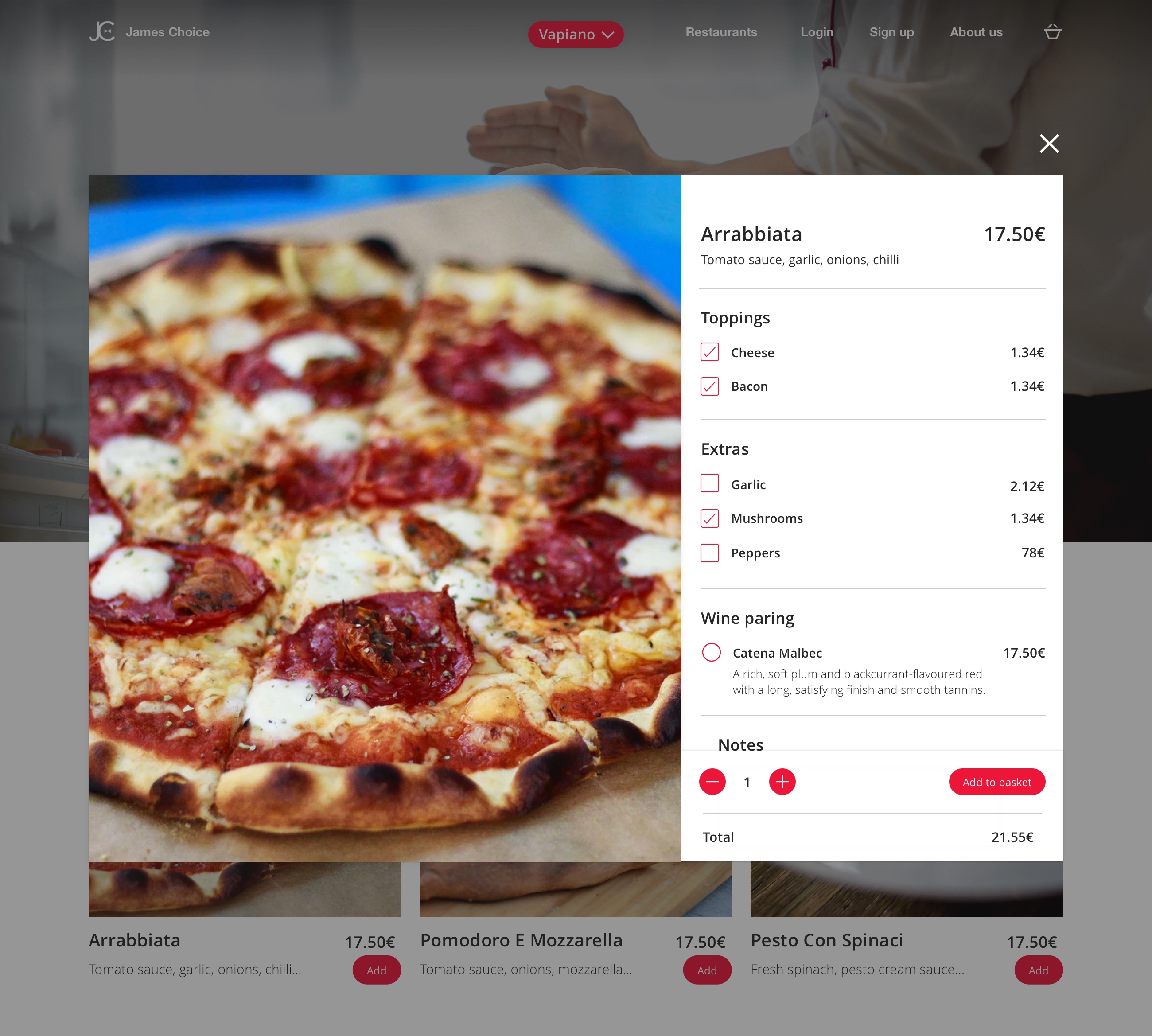
Task: Close the Arrabbiata details dialog
Action: (1048, 144)
